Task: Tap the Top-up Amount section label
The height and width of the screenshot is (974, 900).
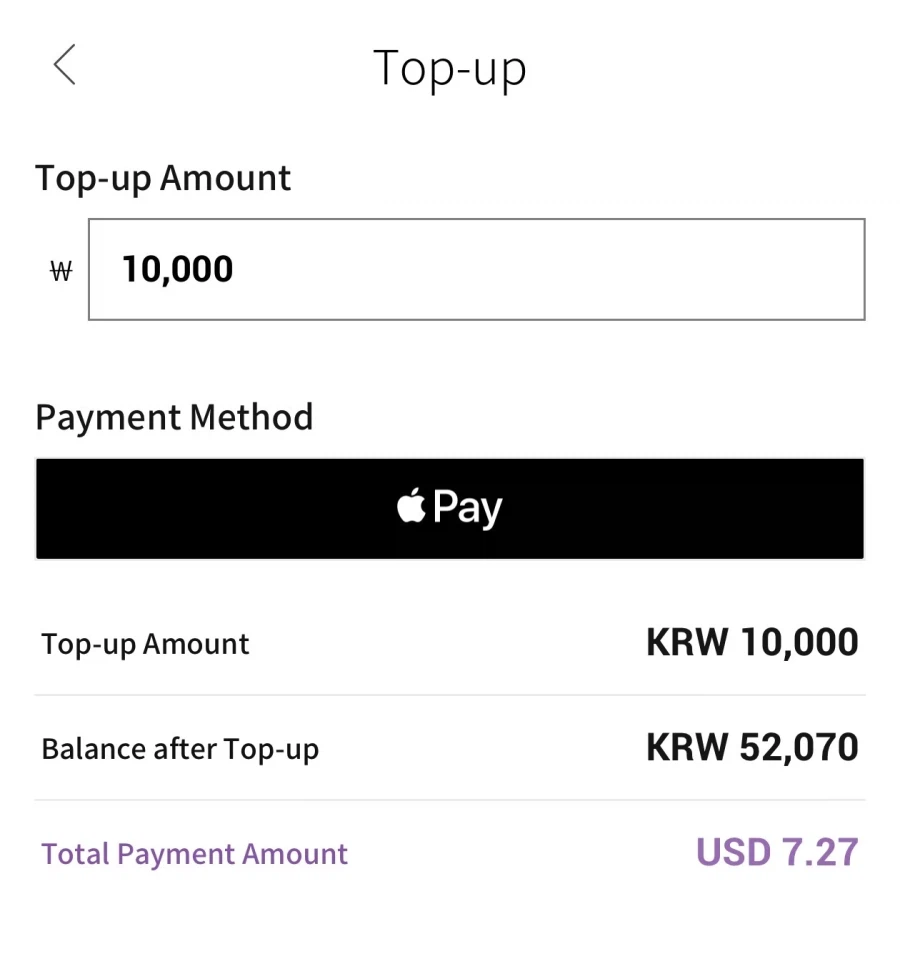Action: 163,177
